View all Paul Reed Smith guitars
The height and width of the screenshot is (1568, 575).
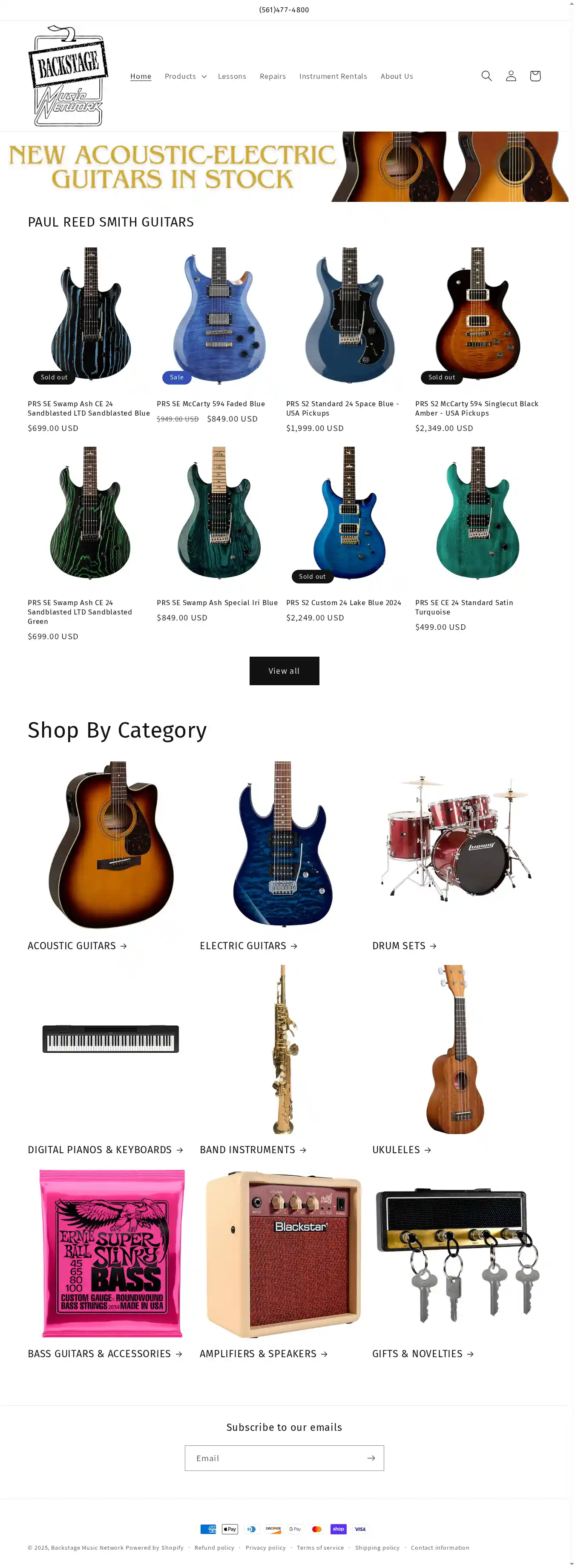coord(284,671)
